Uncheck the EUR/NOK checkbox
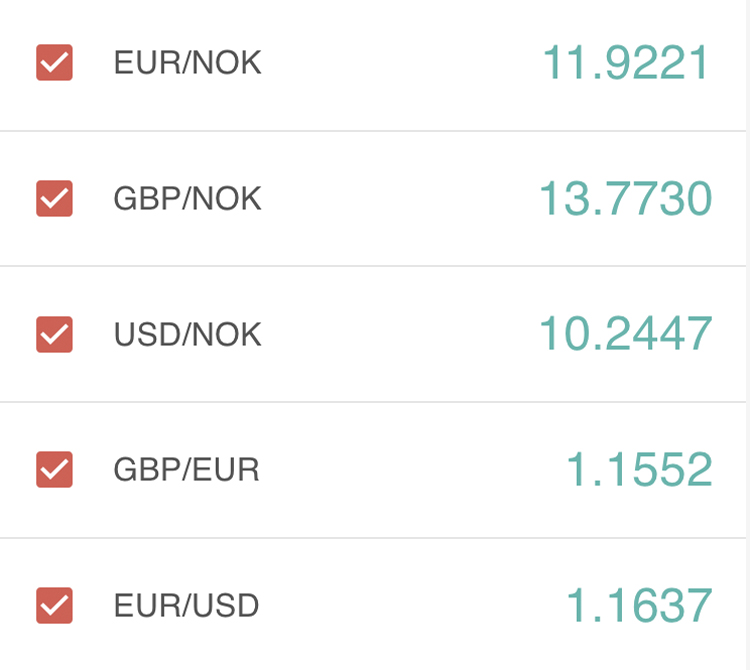The image size is (750, 670). pyautogui.click(x=54, y=63)
